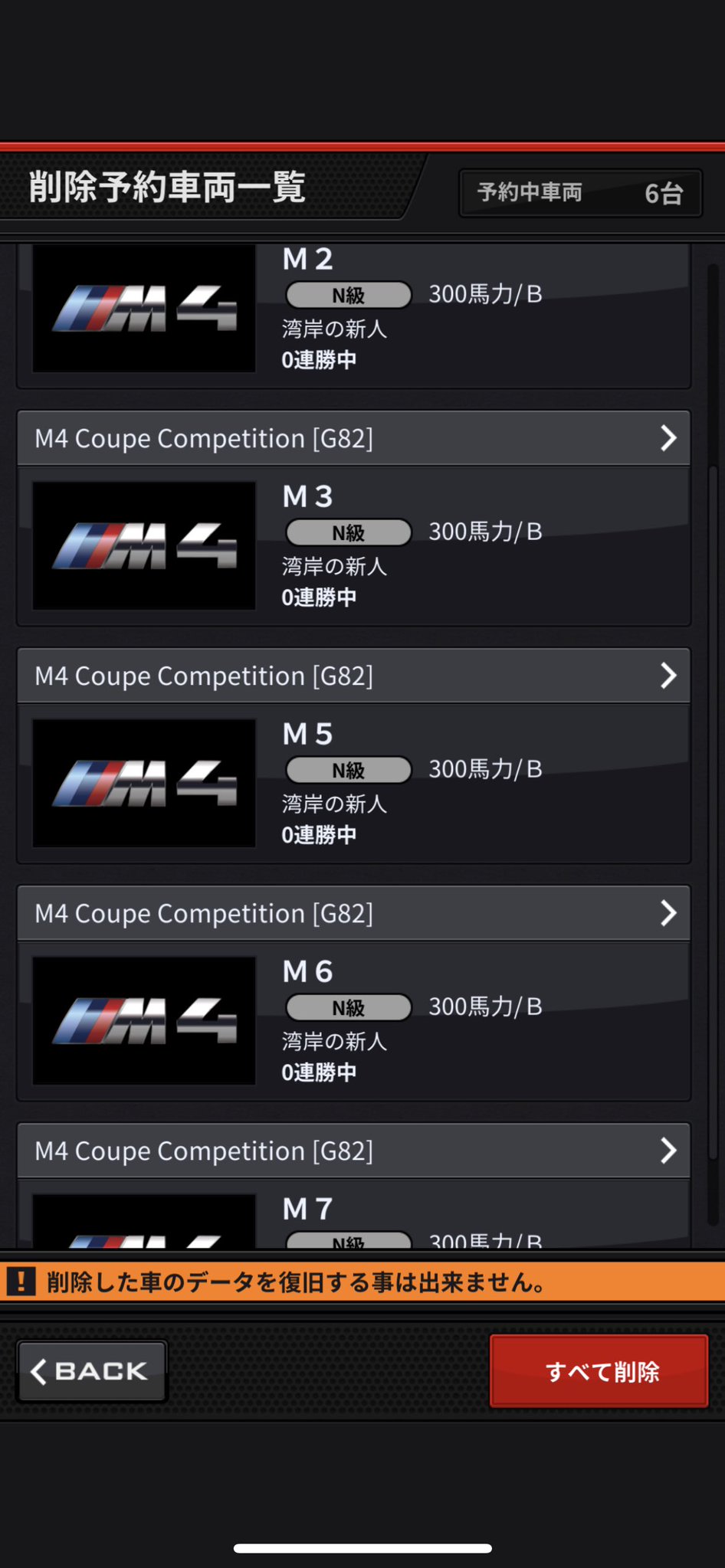Tap the すべて削除 delete-all button

pyautogui.click(x=599, y=1371)
